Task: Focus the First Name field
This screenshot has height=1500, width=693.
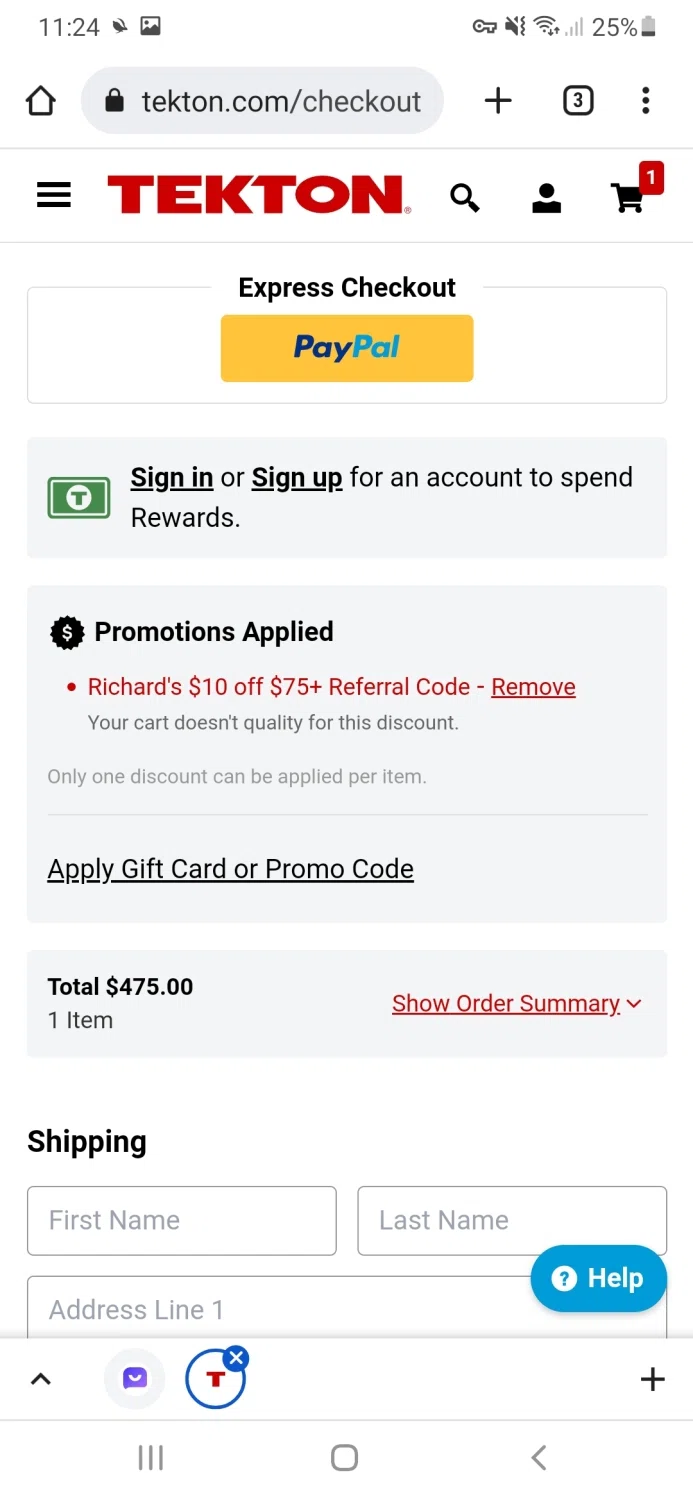Action: click(x=182, y=1220)
